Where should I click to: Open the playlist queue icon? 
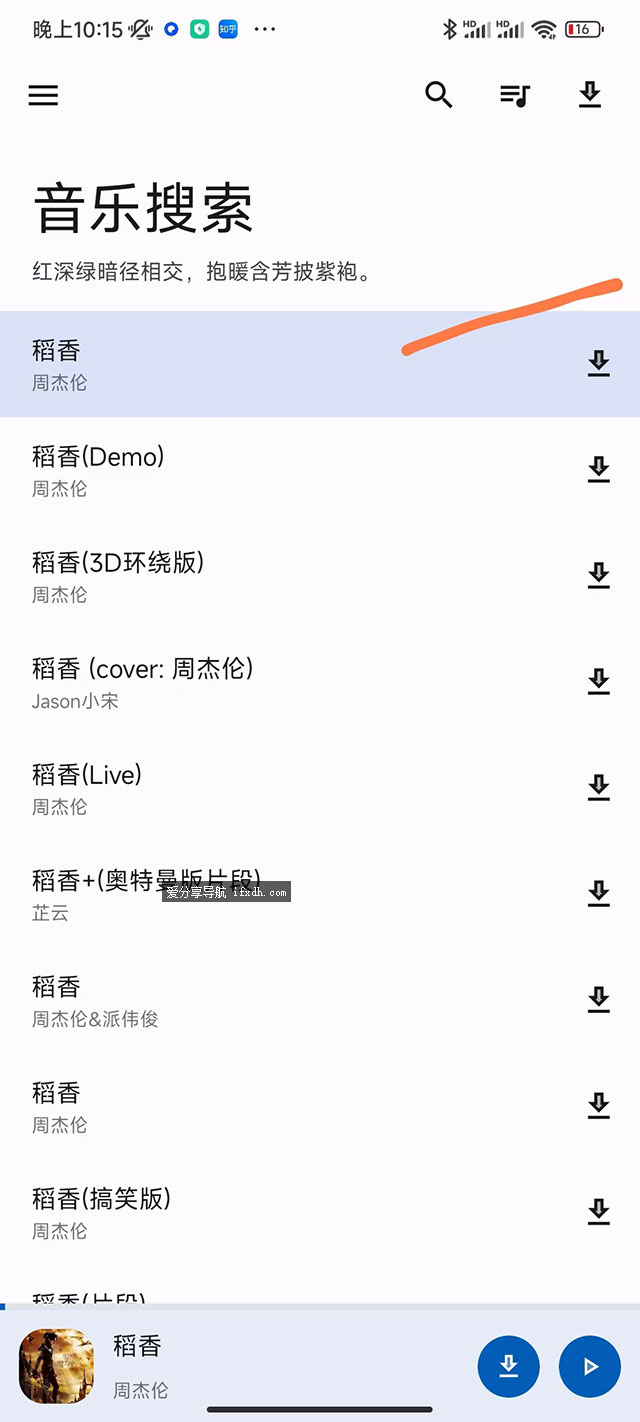515,95
